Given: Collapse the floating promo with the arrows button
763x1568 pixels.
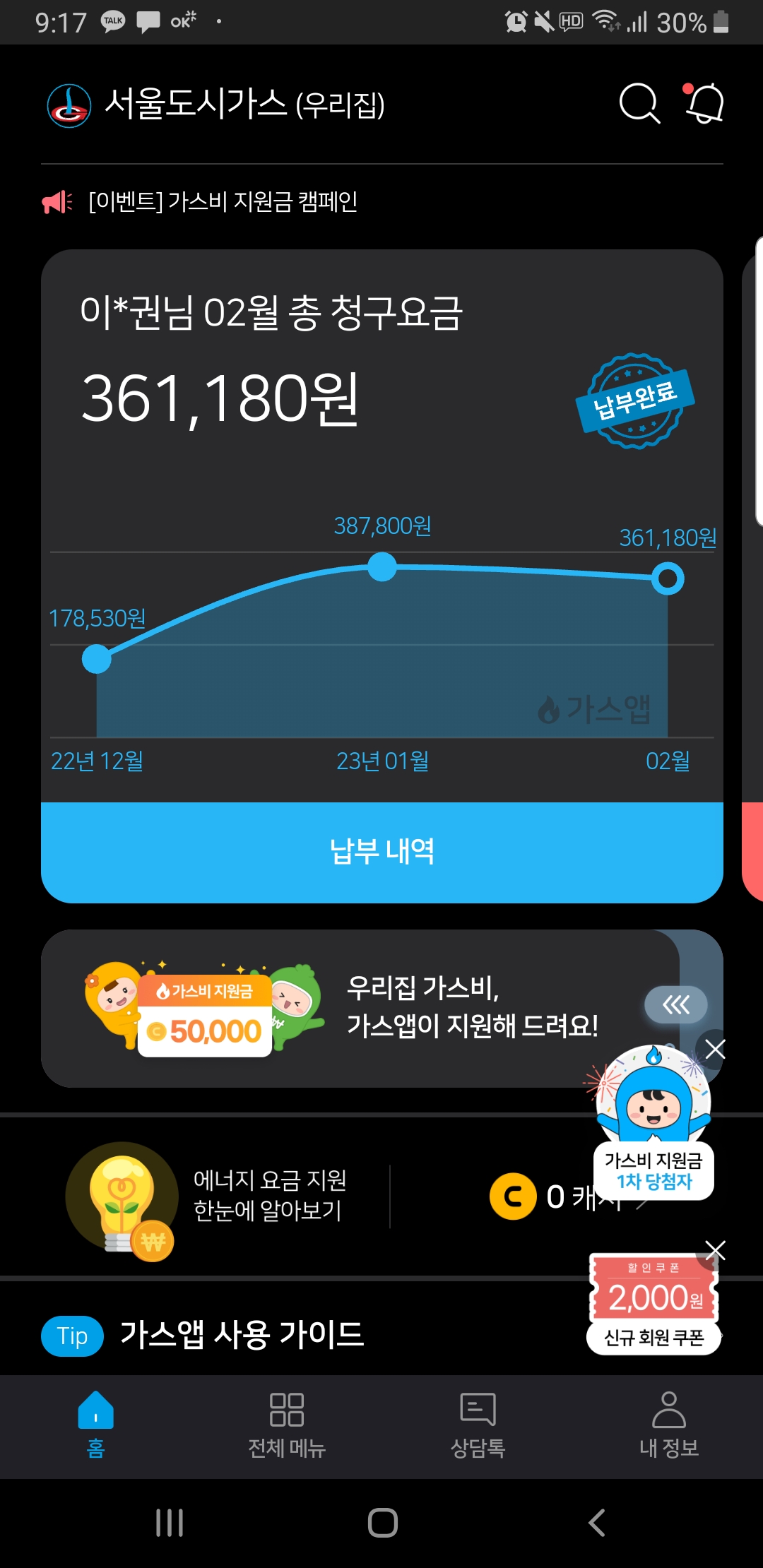Looking at the screenshot, I should pos(675,1004).
